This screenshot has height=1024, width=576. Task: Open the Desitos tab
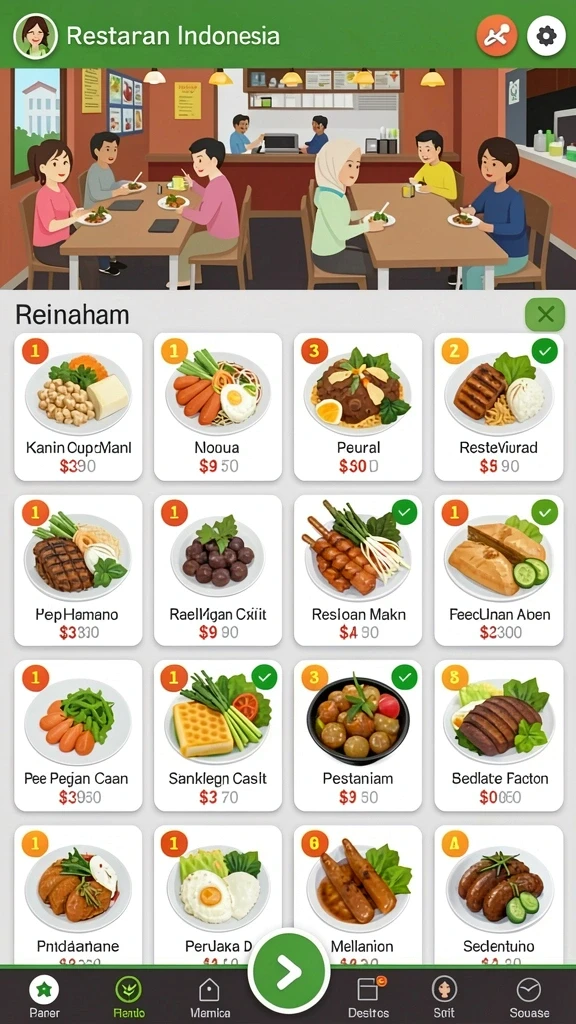click(368, 997)
